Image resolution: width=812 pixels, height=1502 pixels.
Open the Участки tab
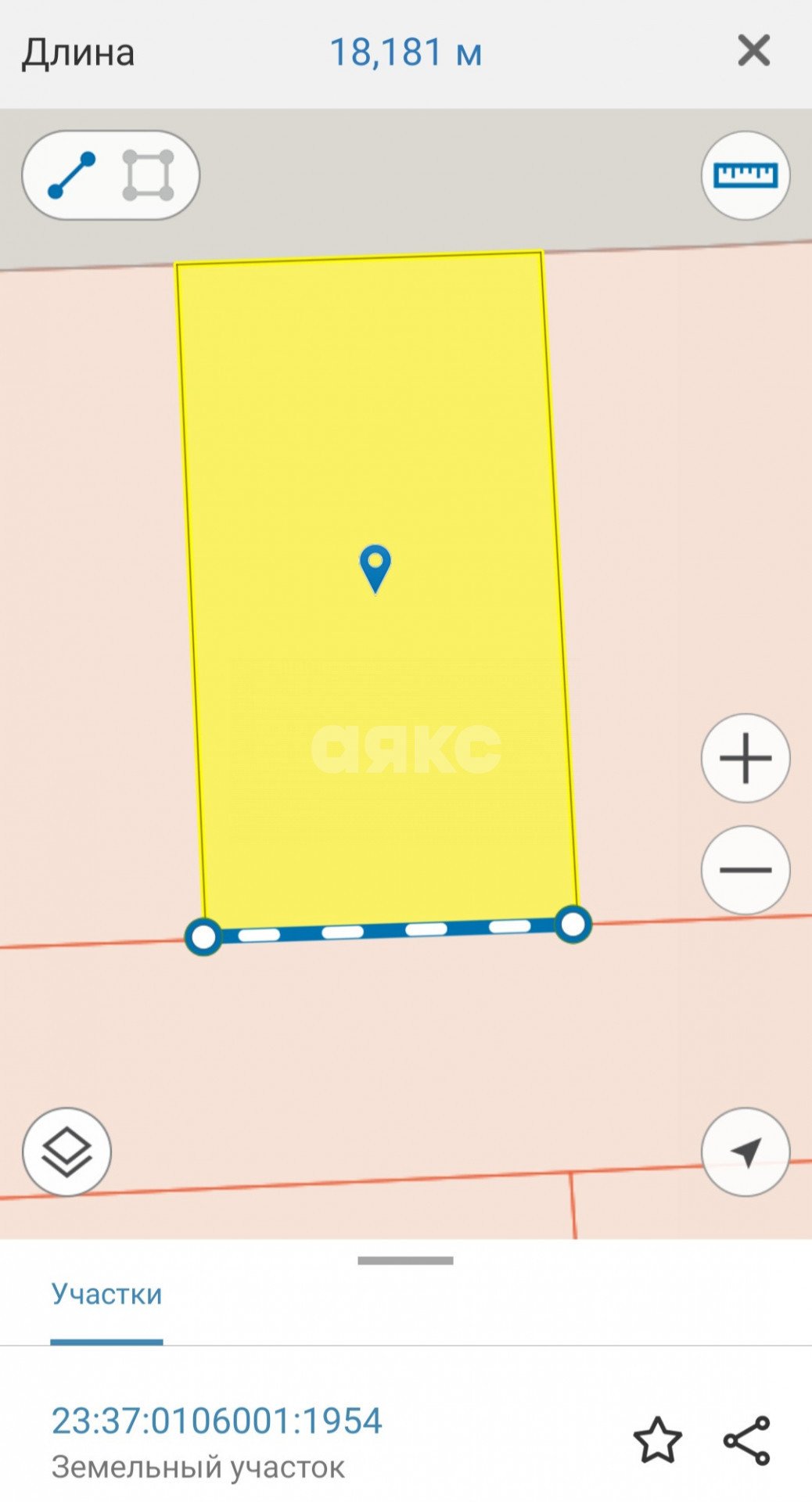pyautogui.click(x=106, y=1294)
